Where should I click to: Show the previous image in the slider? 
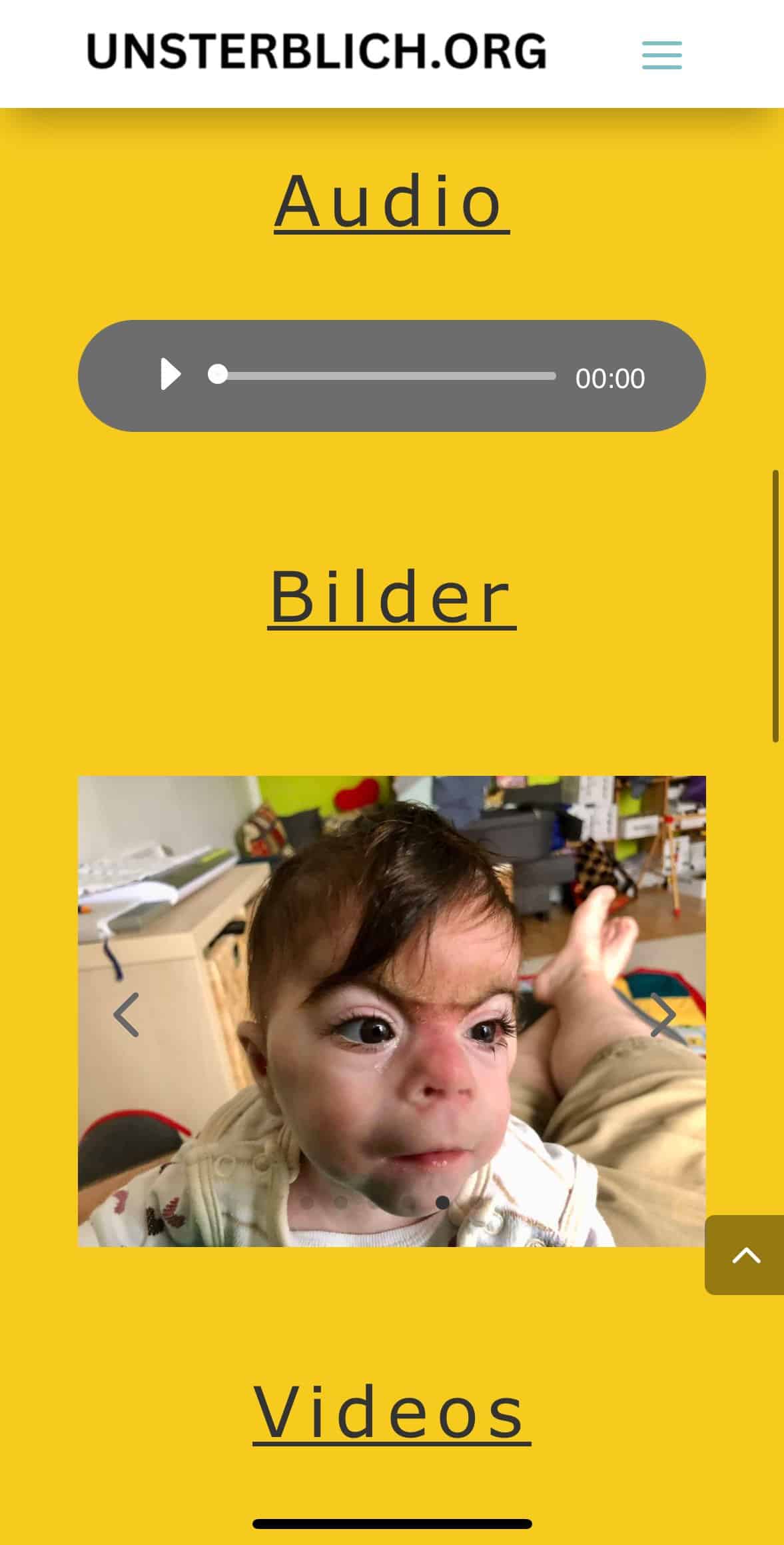point(126,1015)
